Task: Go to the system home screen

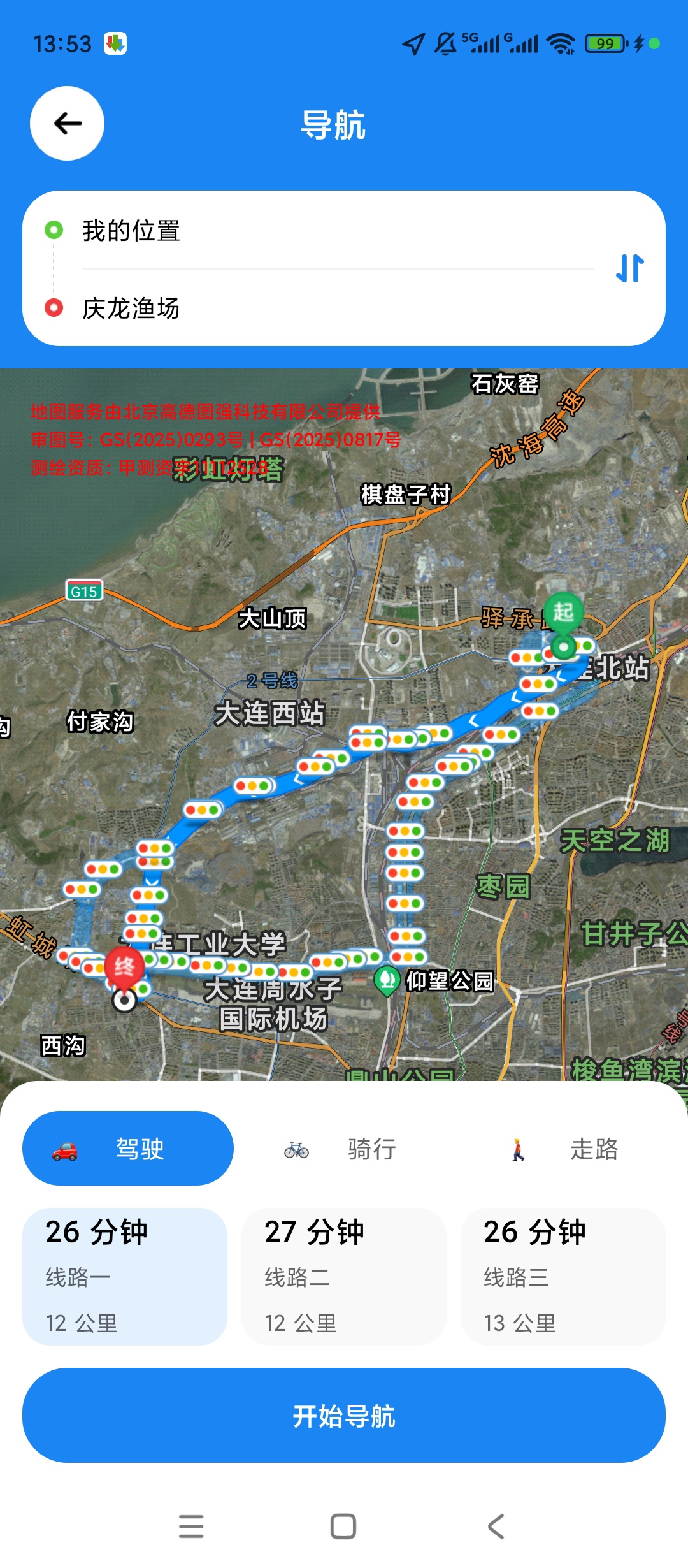Action: (x=343, y=1526)
